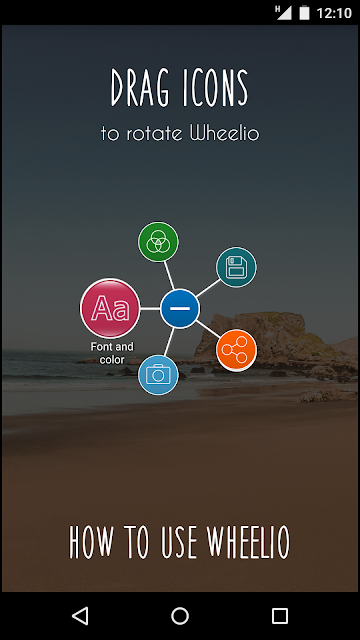Tap the blue camera icon
Viewport: 360px width, 640px height.
tap(158, 375)
